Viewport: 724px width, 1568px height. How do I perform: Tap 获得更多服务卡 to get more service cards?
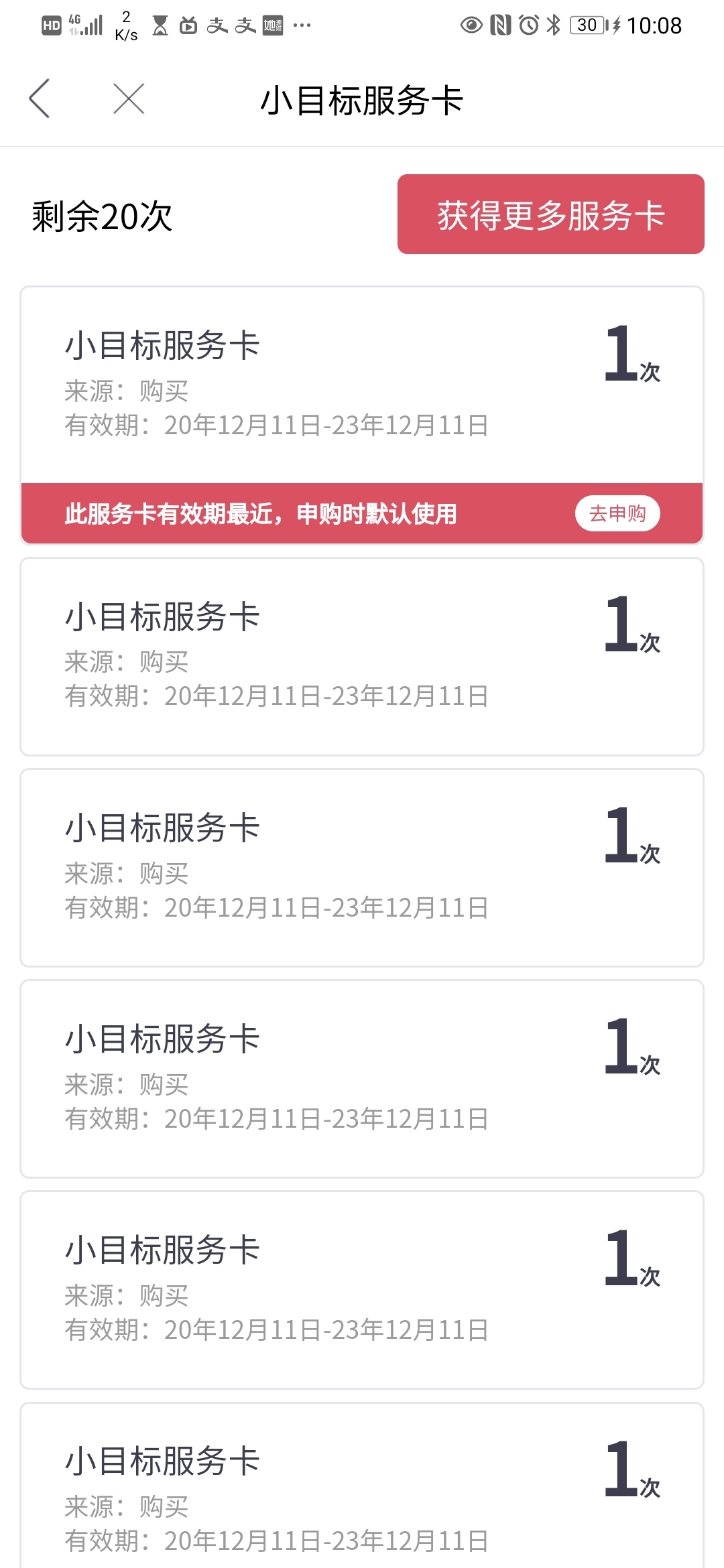coord(550,214)
